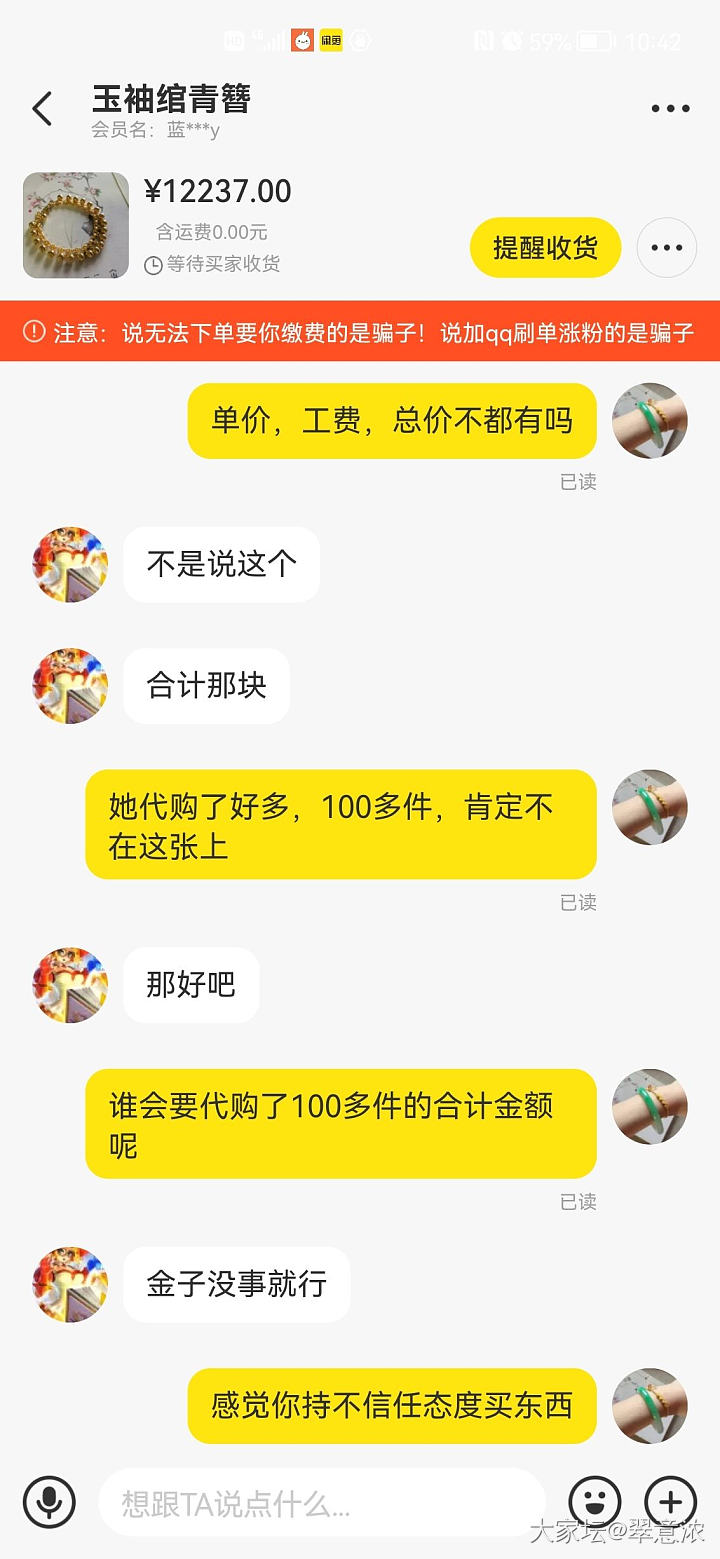Go back from the chat with 玉袖绾青簪

click(42, 109)
